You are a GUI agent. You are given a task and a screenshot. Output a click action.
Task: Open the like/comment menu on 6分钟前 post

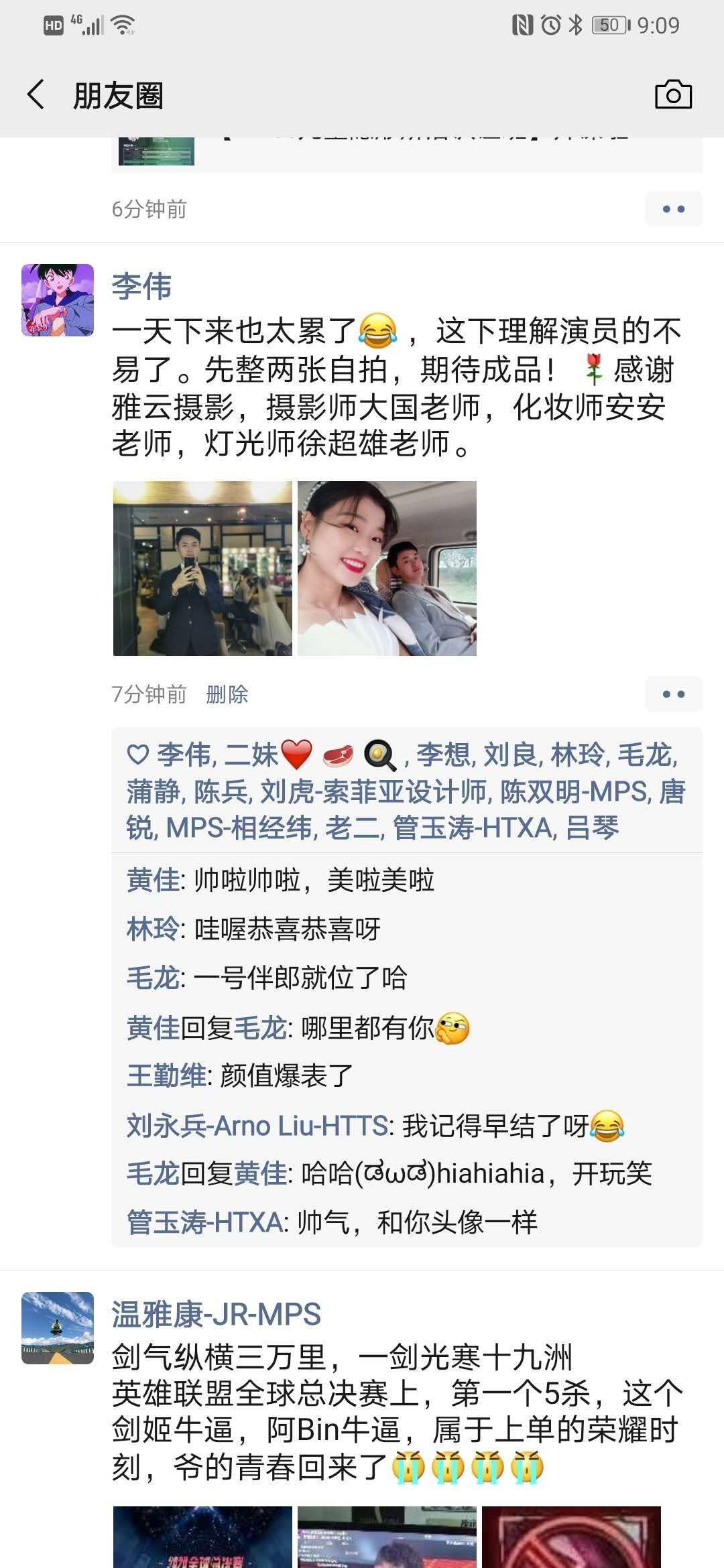(673, 209)
